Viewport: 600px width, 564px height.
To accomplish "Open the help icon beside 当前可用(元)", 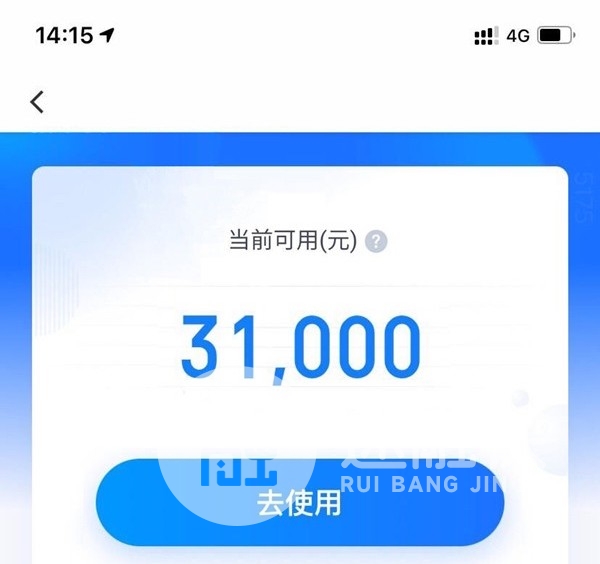I will tap(376, 241).
